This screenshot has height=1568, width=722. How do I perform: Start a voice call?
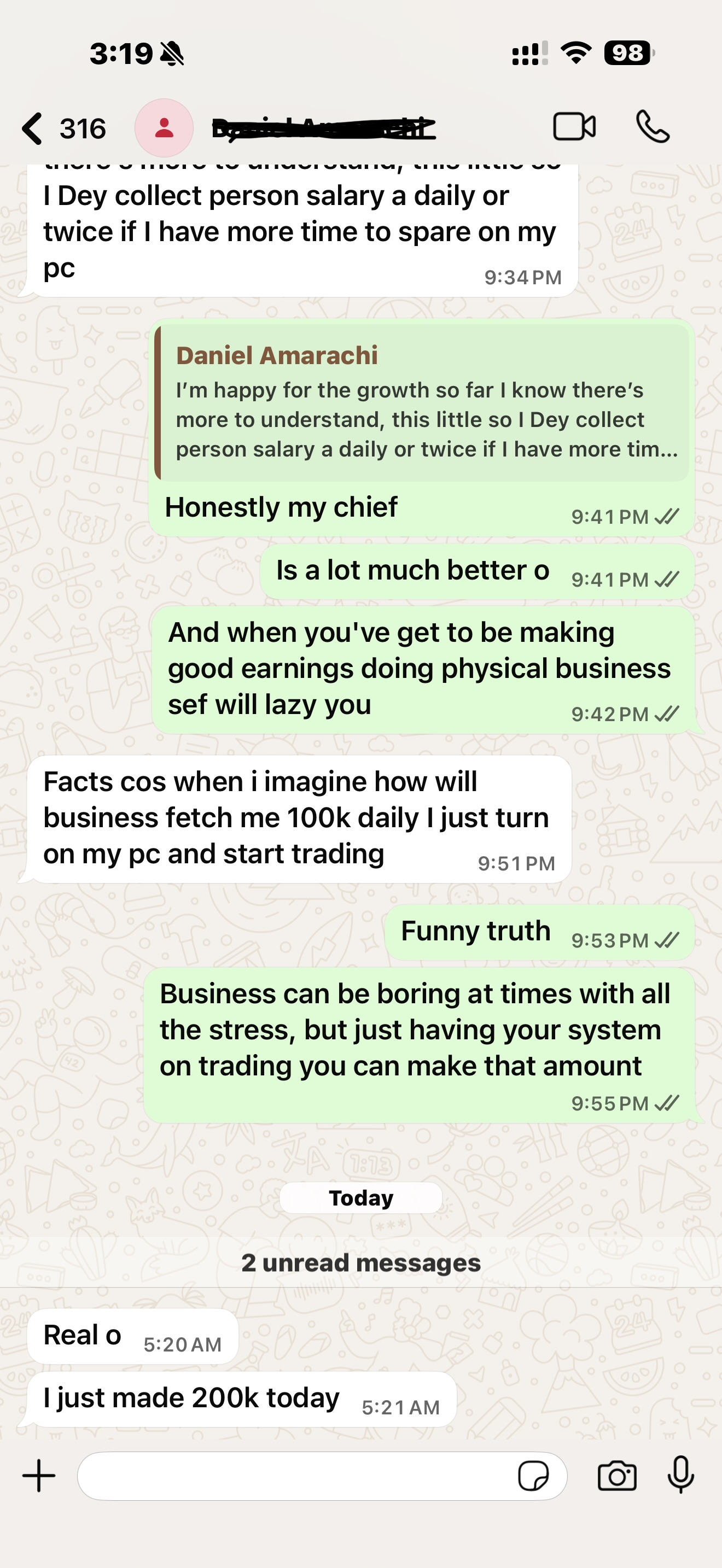[653, 127]
